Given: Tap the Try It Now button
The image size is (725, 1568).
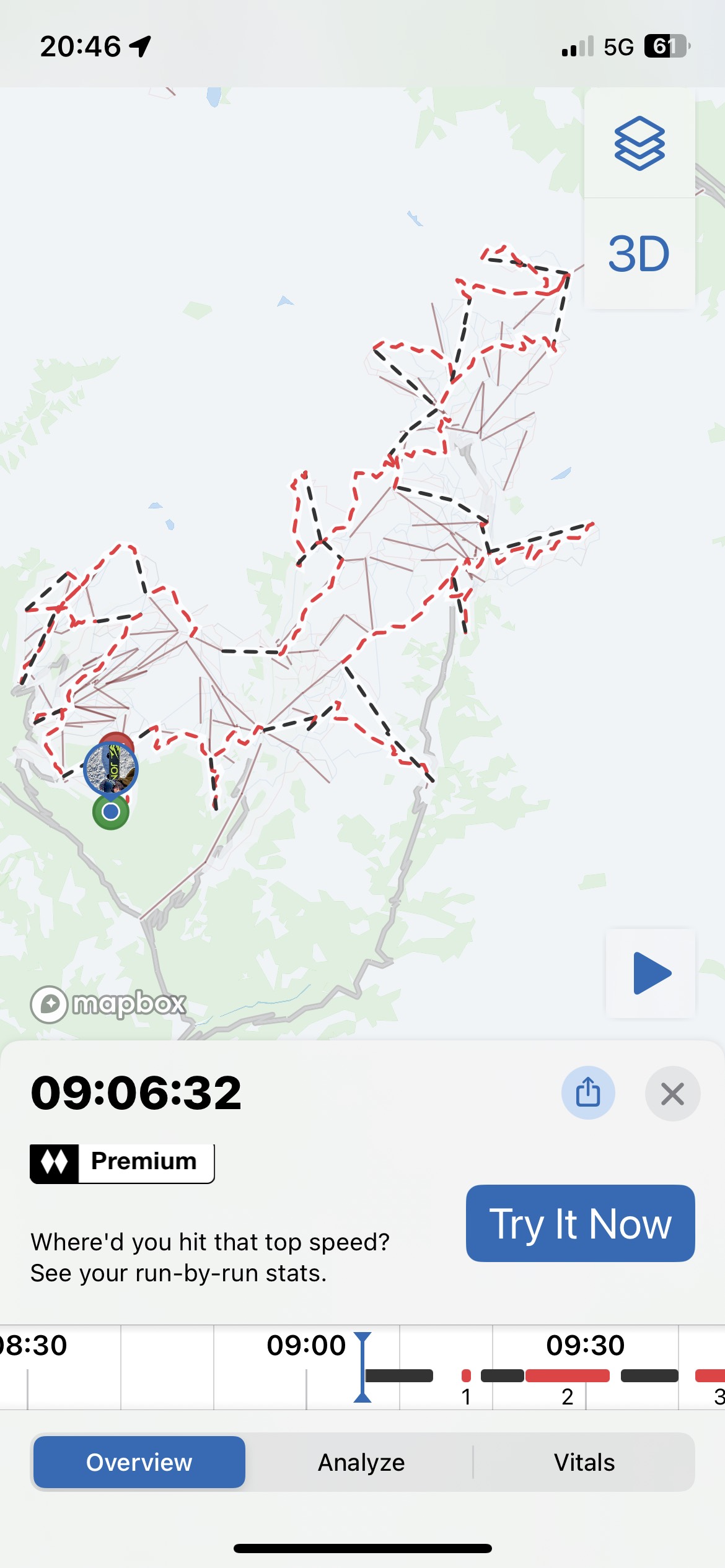Looking at the screenshot, I should [x=580, y=1223].
